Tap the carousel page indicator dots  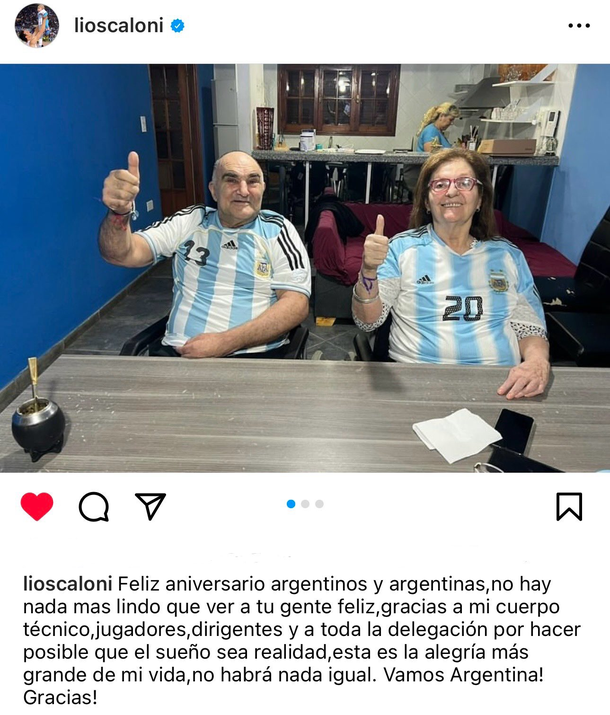(x=305, y=504)
